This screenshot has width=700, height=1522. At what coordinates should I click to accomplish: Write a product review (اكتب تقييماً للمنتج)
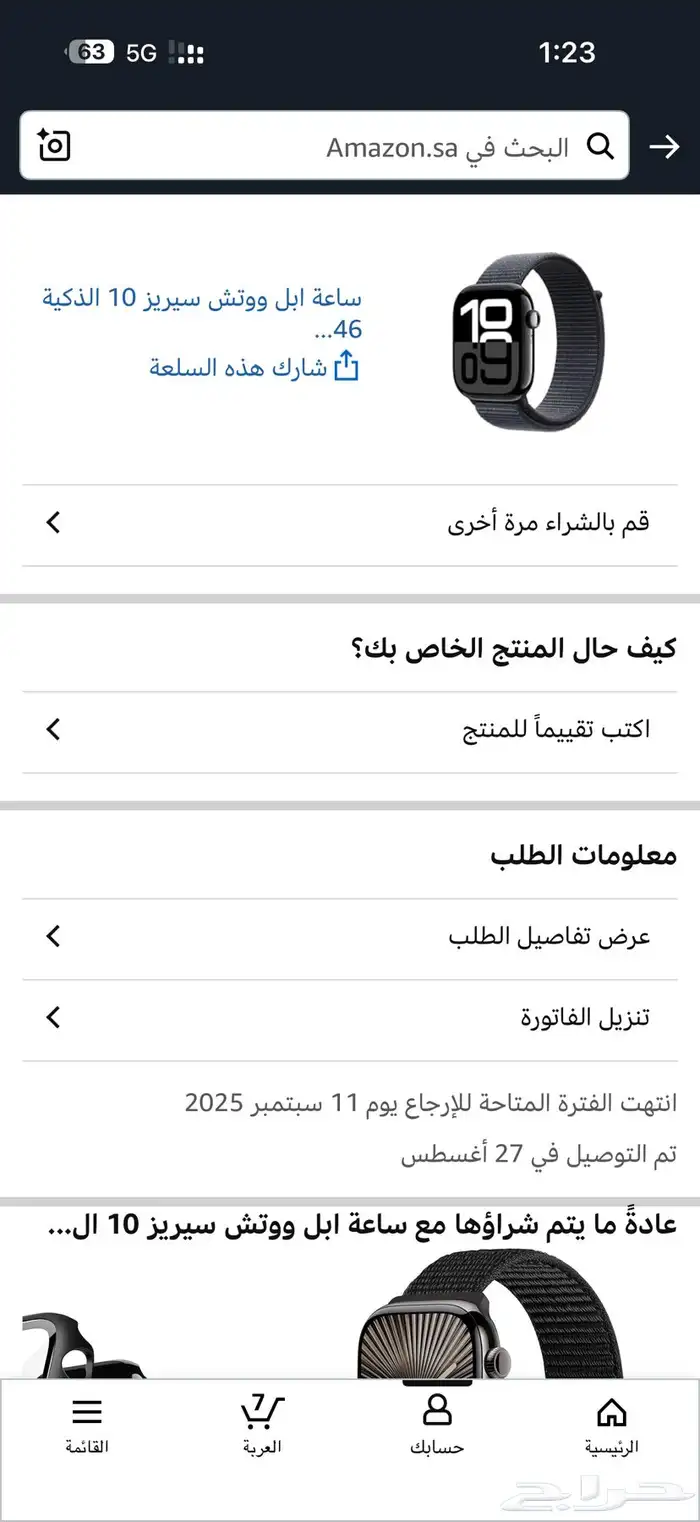click(350, 730)
